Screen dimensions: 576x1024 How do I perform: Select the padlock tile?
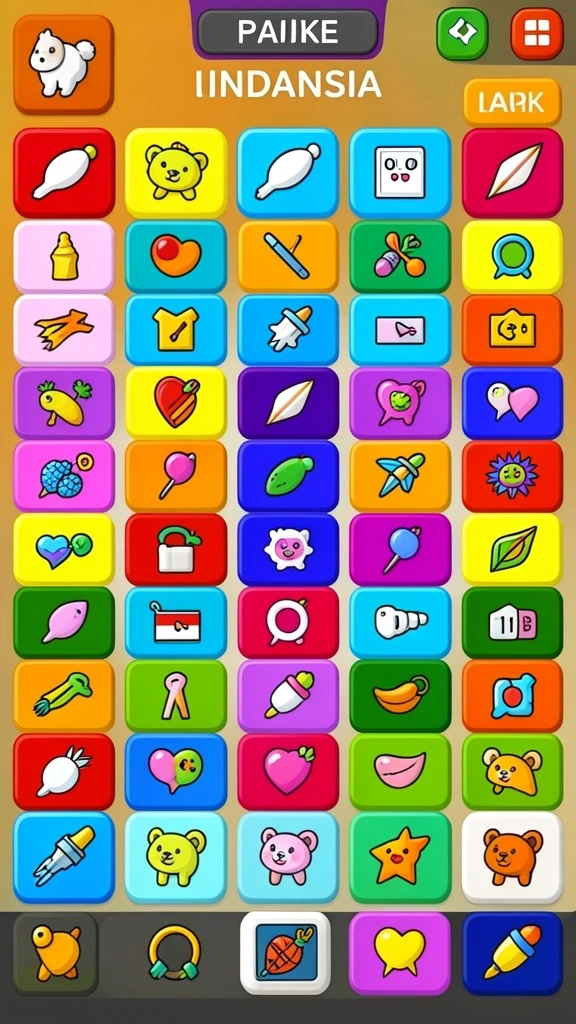tap(176, 549)
